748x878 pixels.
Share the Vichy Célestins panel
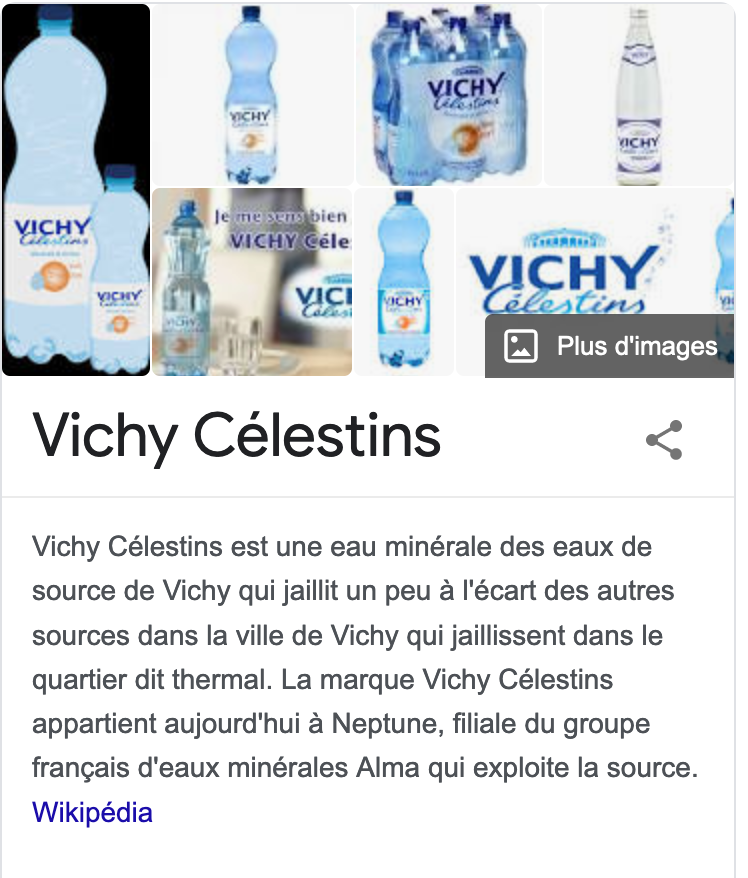(664, 440)
